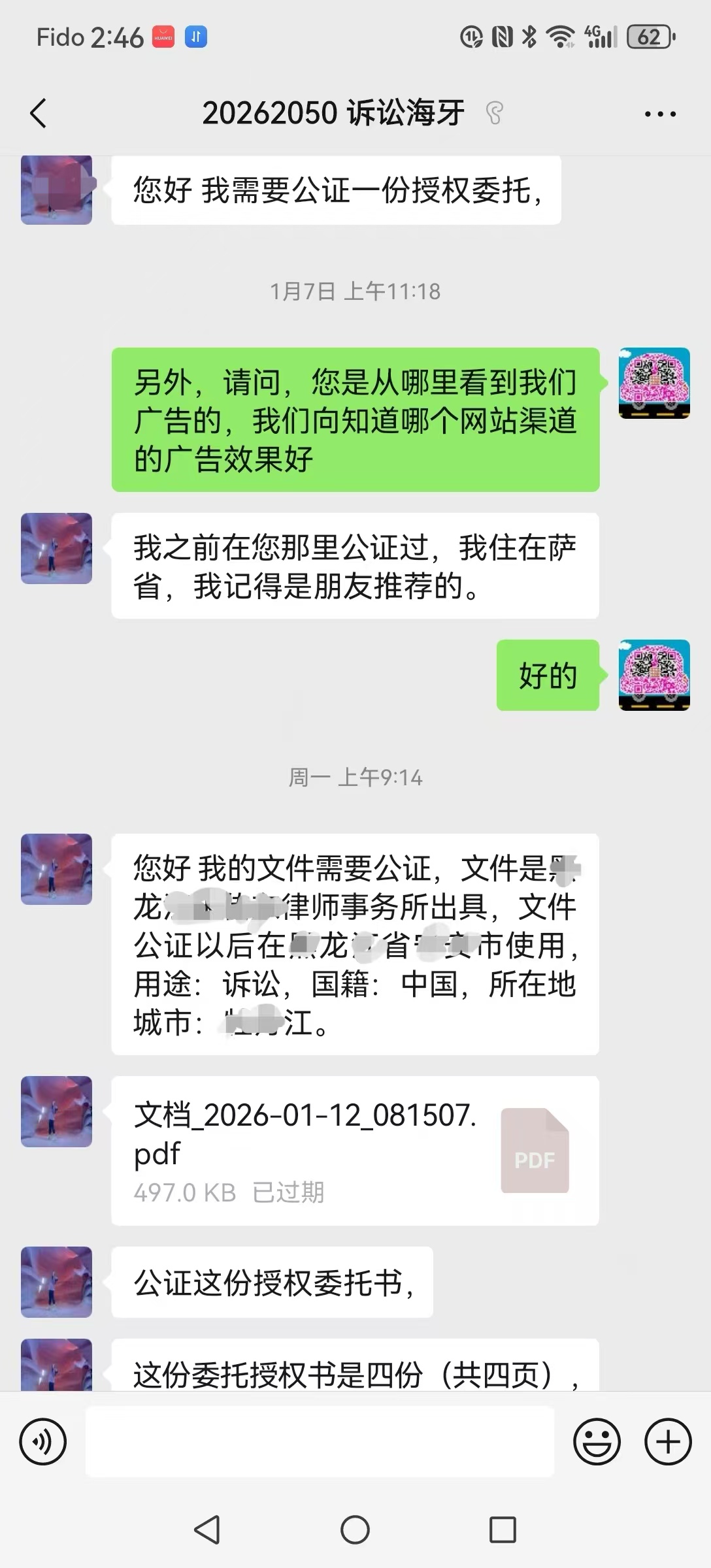Tap the system home button
711x1568 pixels.
355,1529
